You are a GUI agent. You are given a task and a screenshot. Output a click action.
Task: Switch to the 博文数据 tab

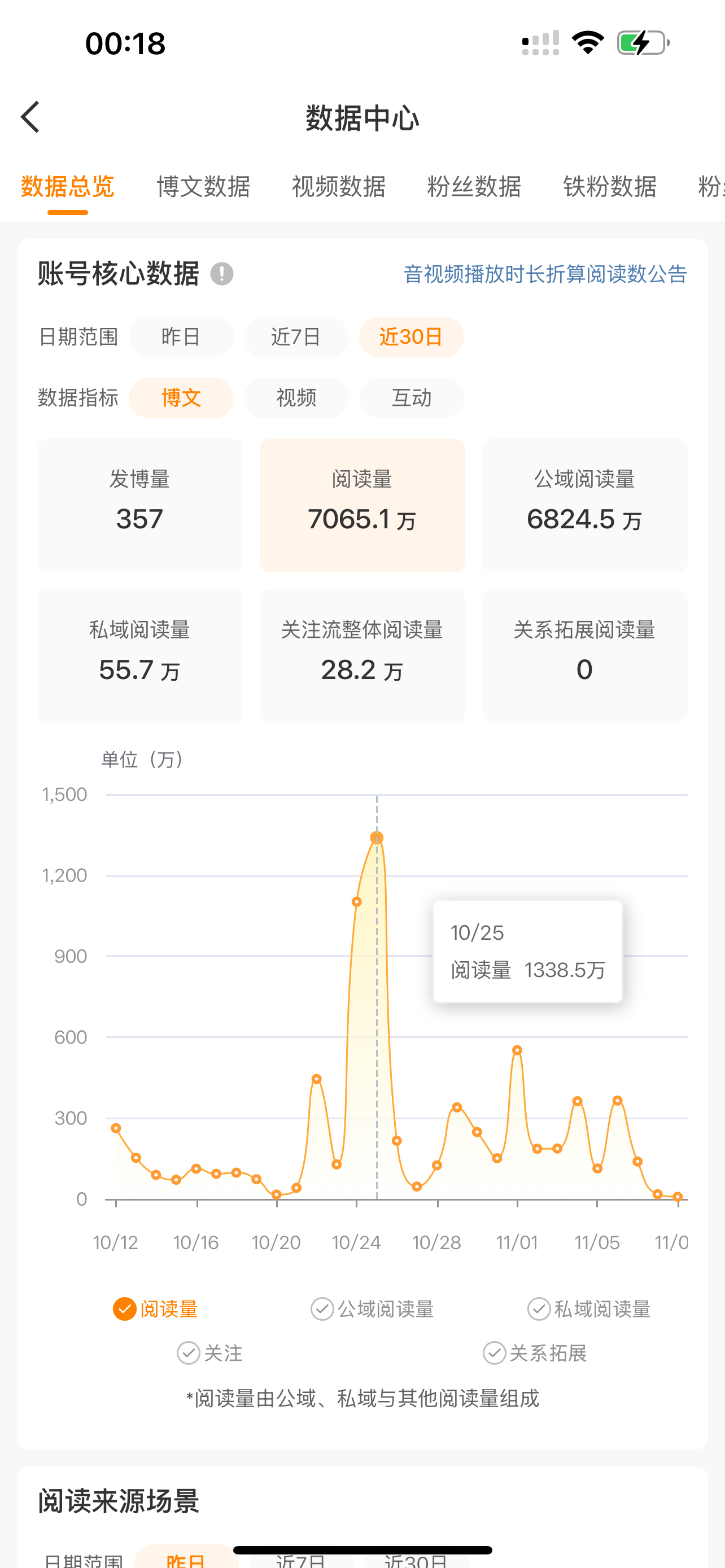click(x=203, y=187)
